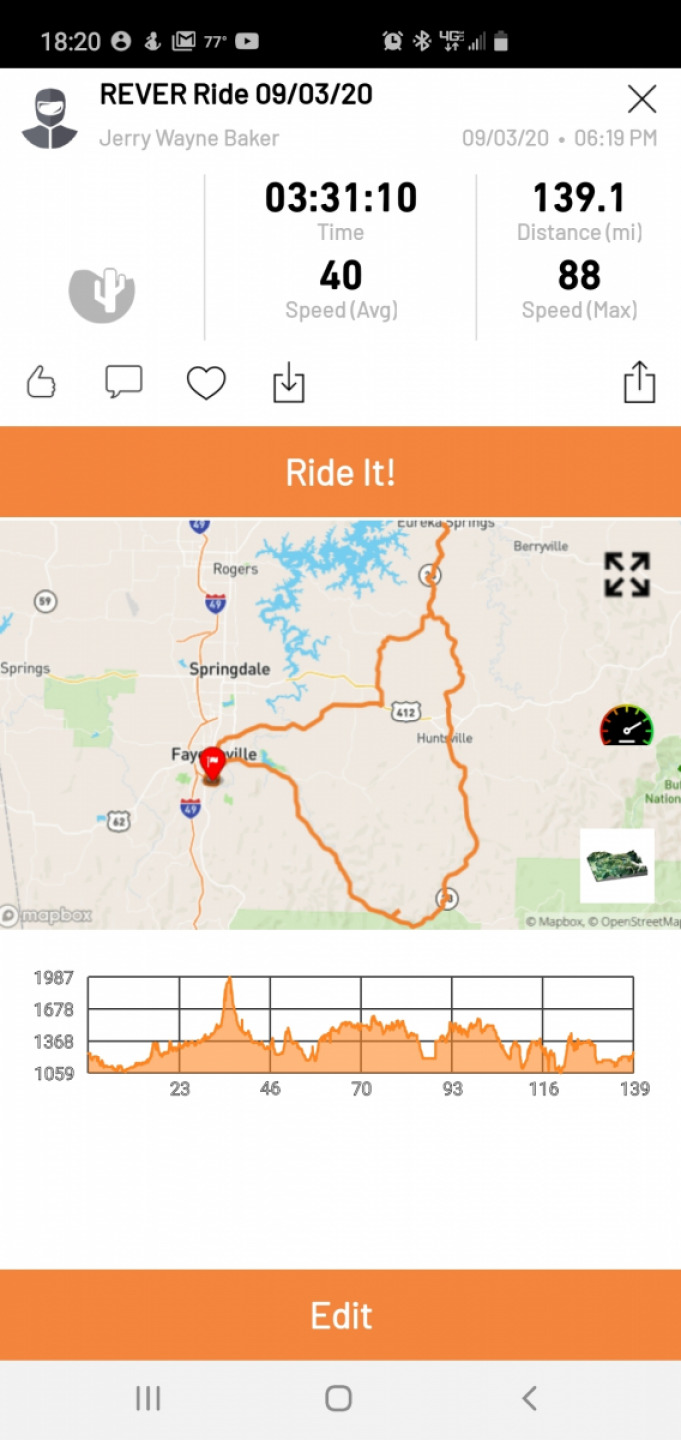681x1440 pixels.
Task: Share this REVER ride
Action: (x=639, y=382)
